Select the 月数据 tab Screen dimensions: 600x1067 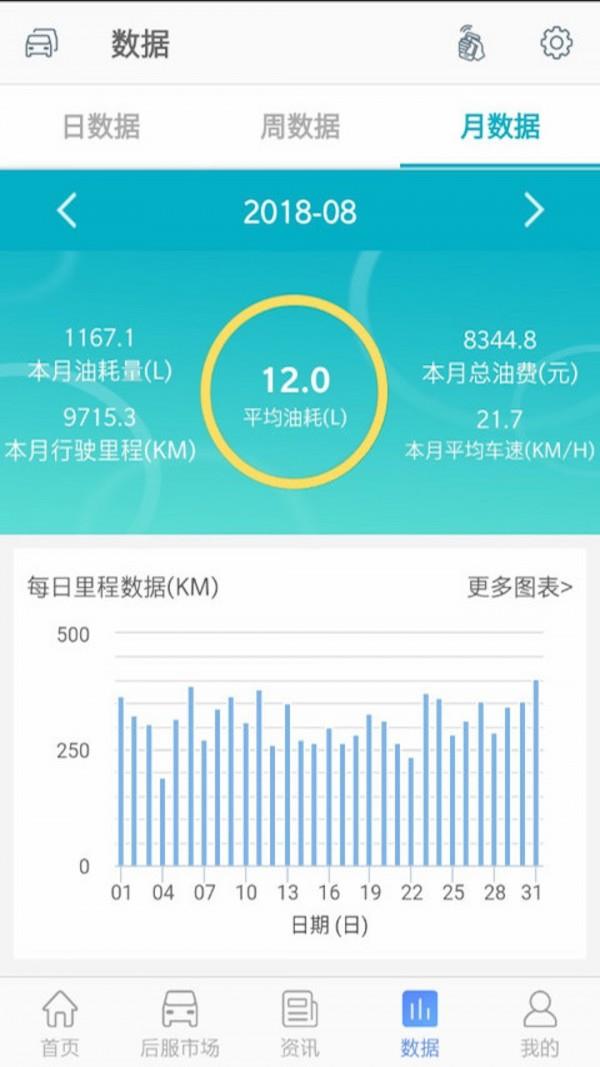click(x=499, y=127)
